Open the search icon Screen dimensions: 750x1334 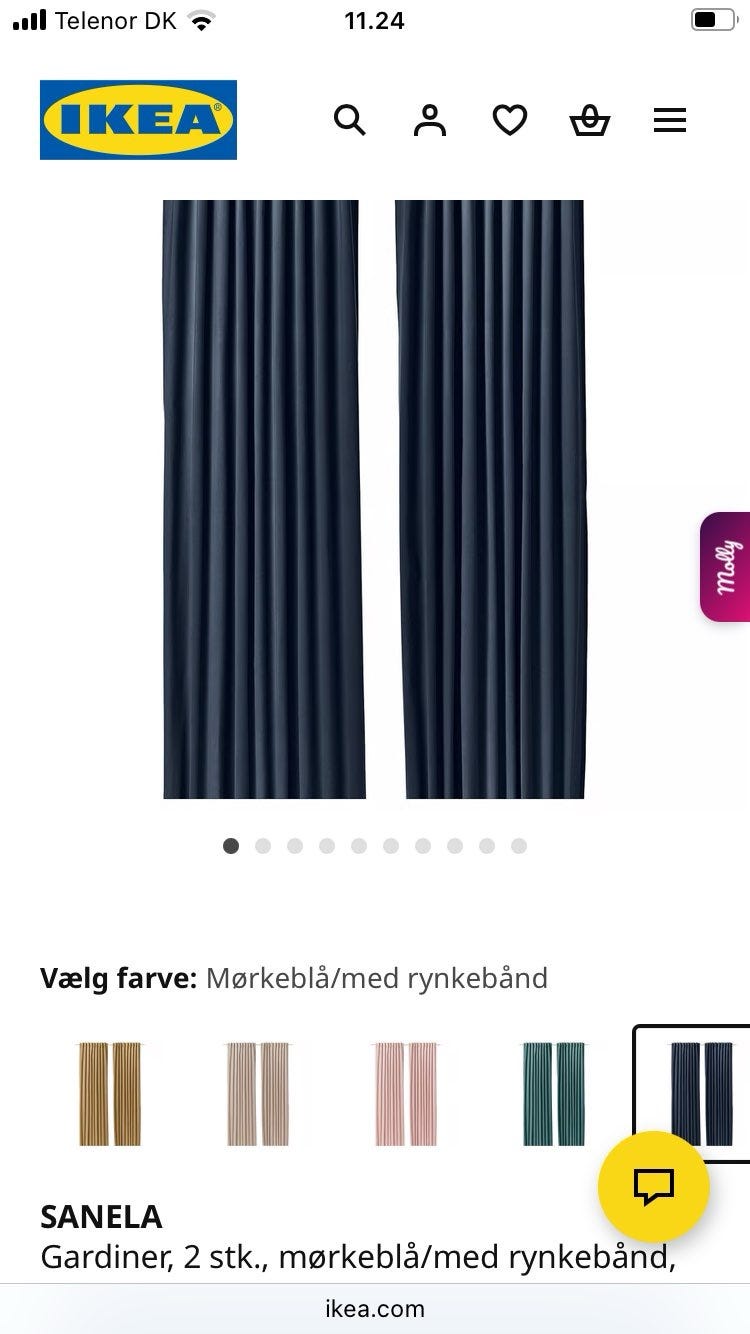click(x=350, y=120)
